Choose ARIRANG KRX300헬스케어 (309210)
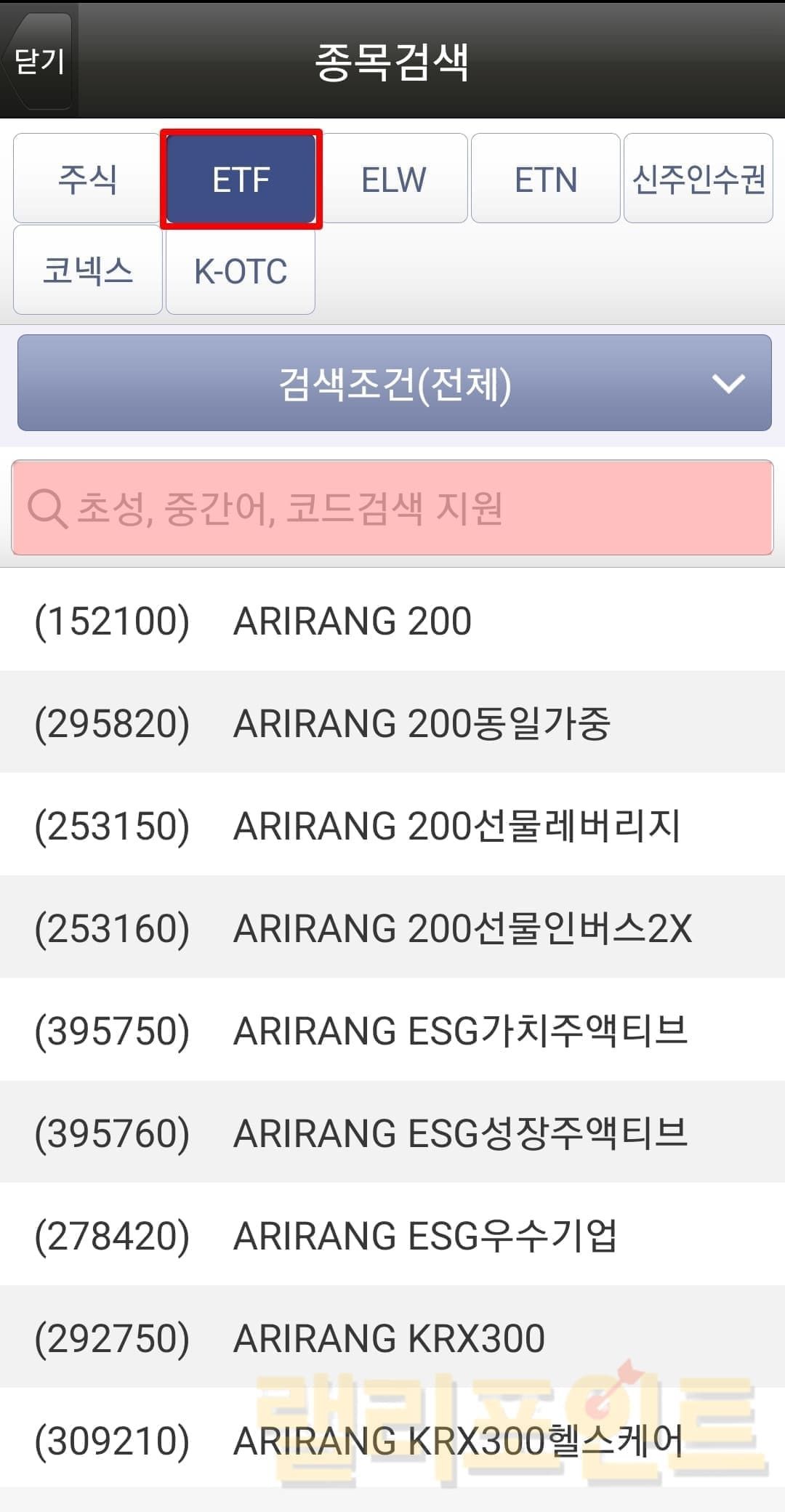785x1512 pixels. click(392, 1441)
